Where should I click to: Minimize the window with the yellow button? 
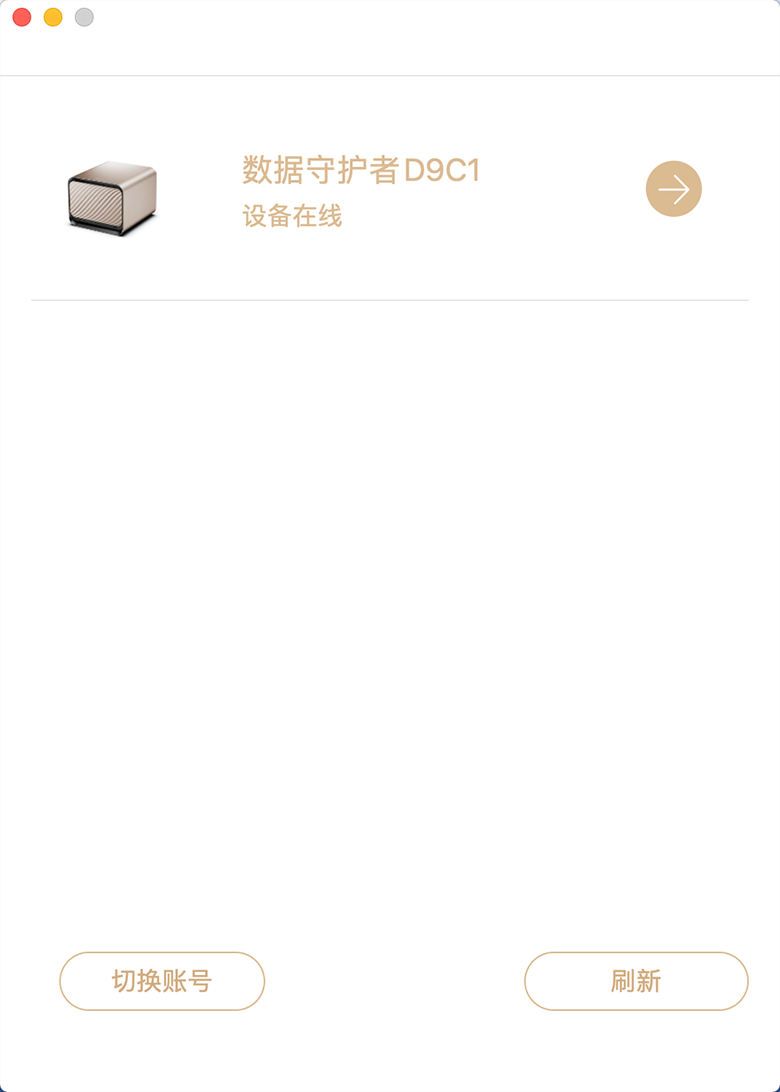53,17
